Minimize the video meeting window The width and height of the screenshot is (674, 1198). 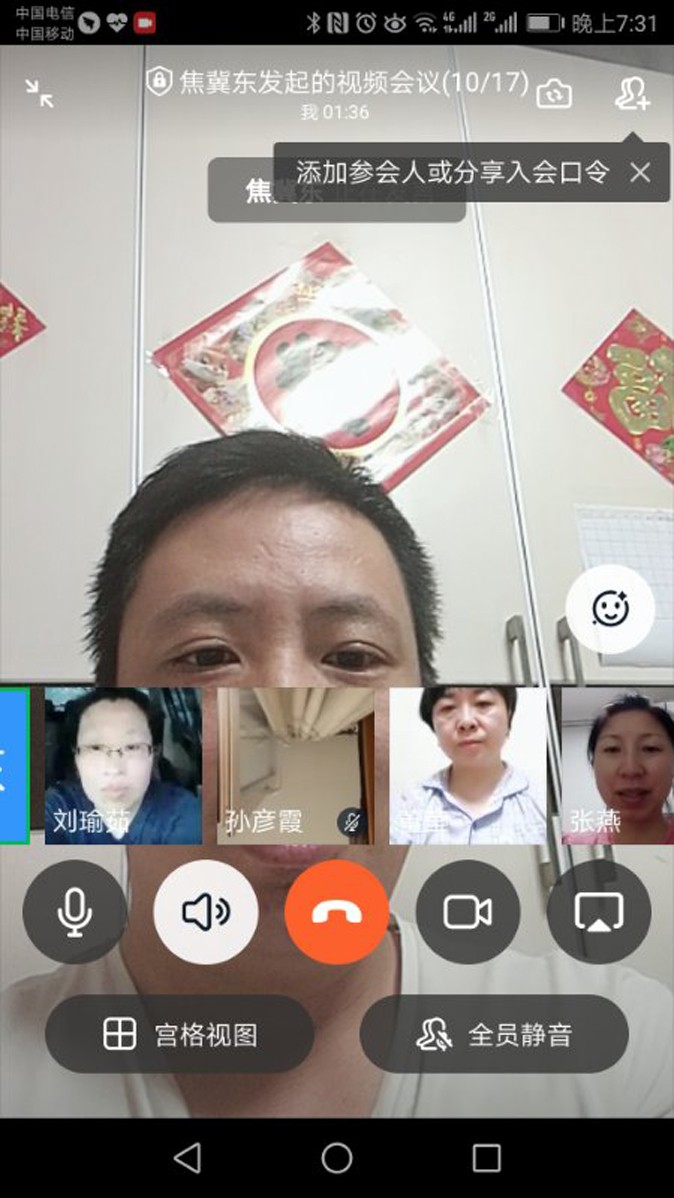[40, 93]
